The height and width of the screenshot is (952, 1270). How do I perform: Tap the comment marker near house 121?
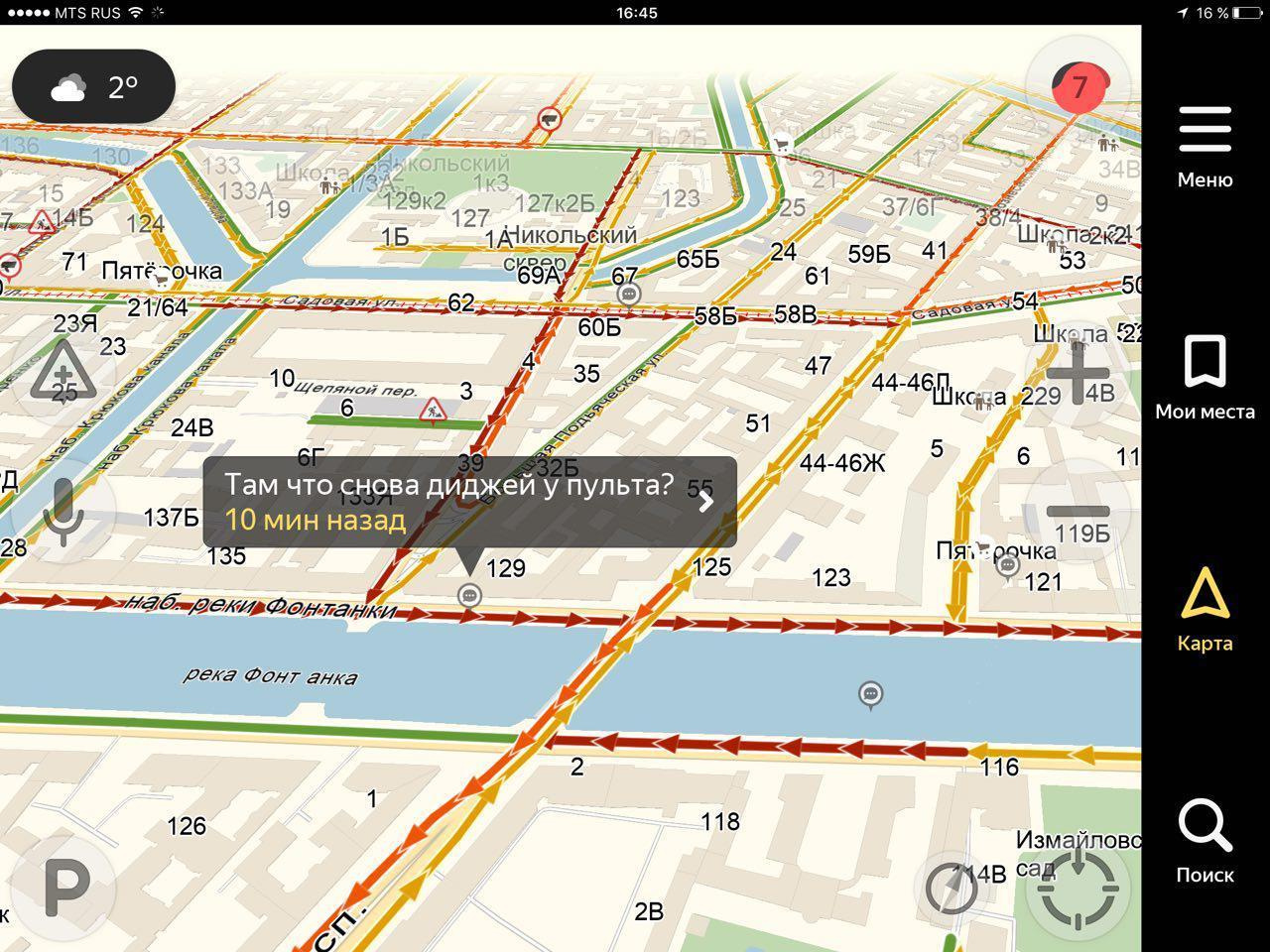pyautogui.click(x=1008, y=565)
